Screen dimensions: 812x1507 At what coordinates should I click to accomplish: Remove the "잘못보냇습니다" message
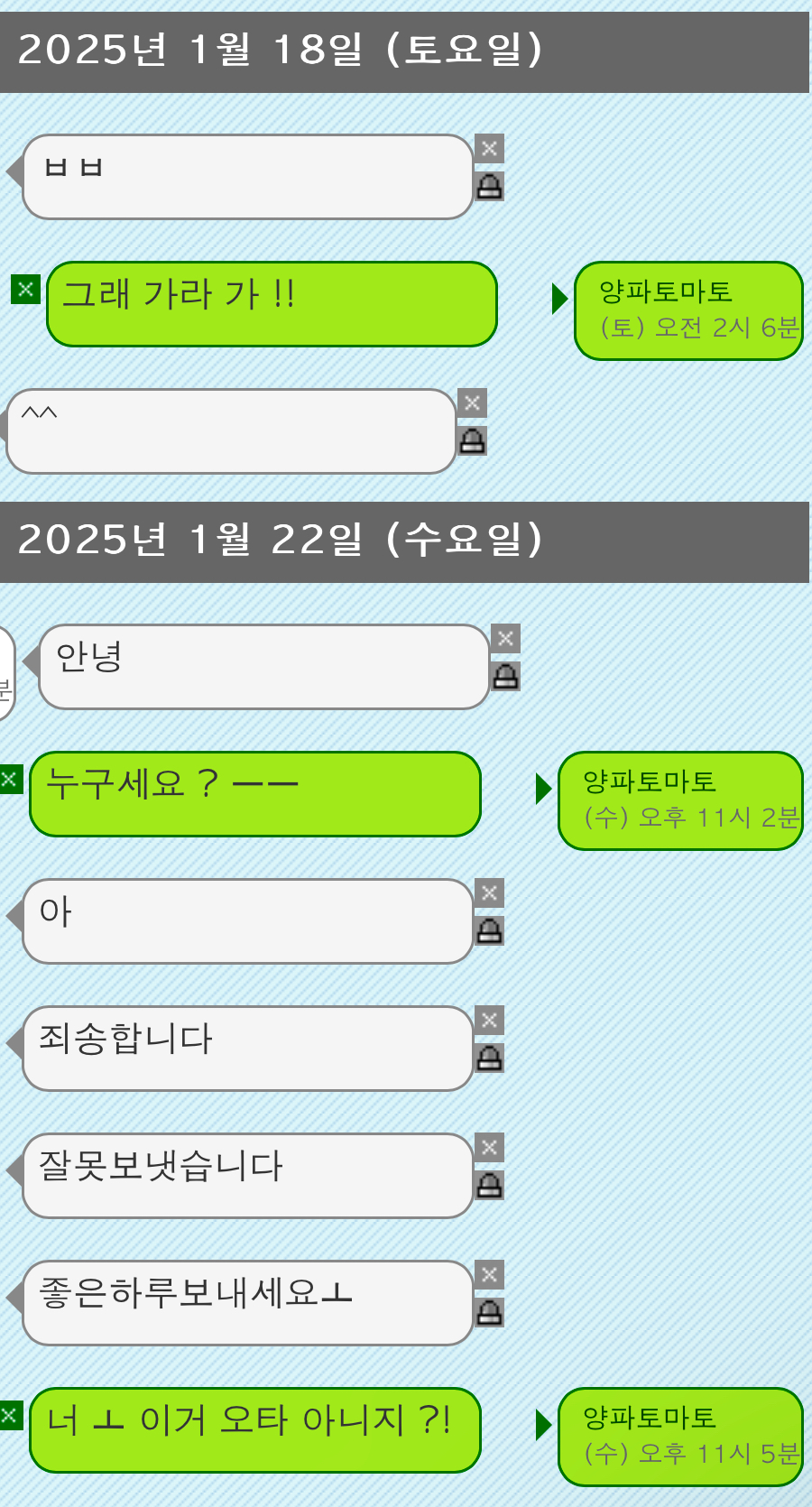pyautogui.click(x=490, y=1148)
